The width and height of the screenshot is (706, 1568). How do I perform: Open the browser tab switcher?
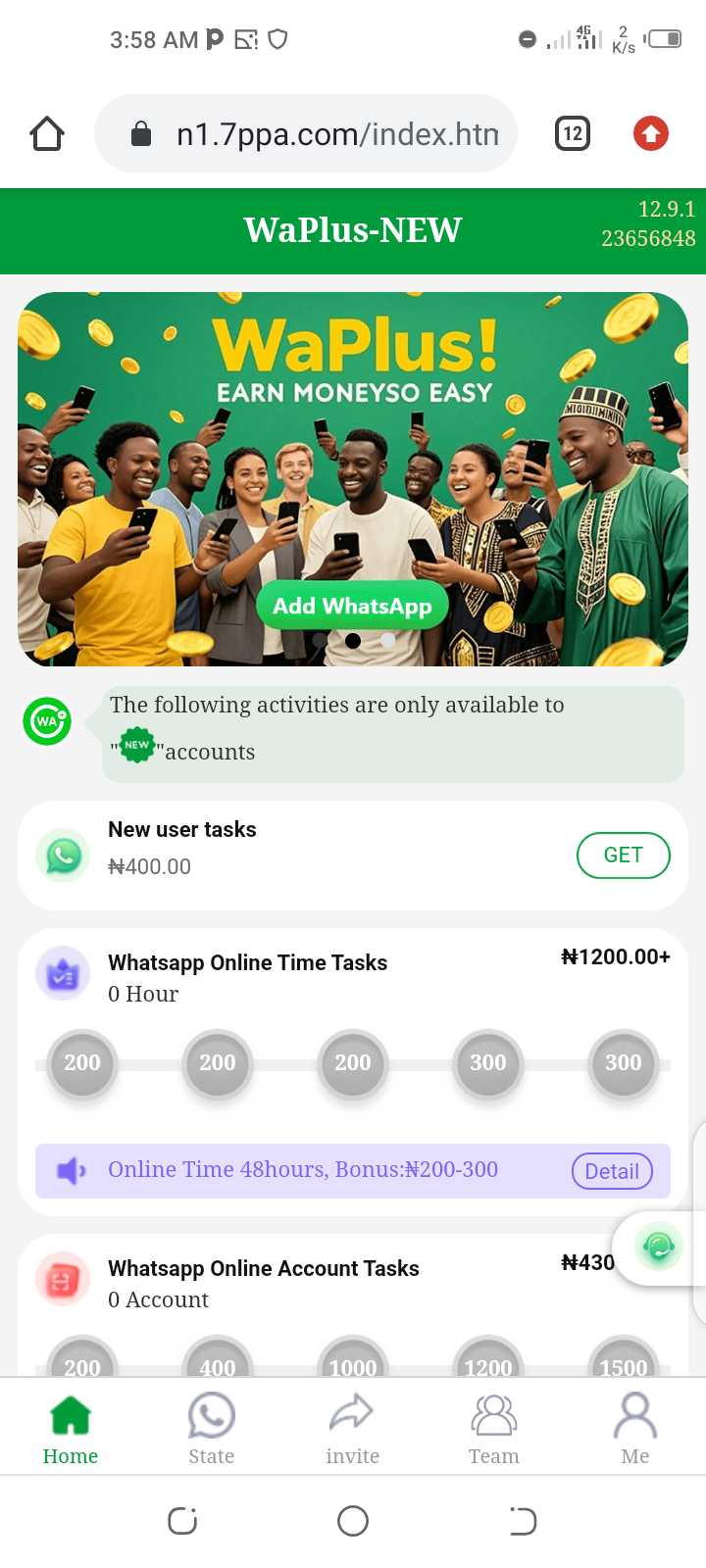pyautogui.click(x=573, y=133)
